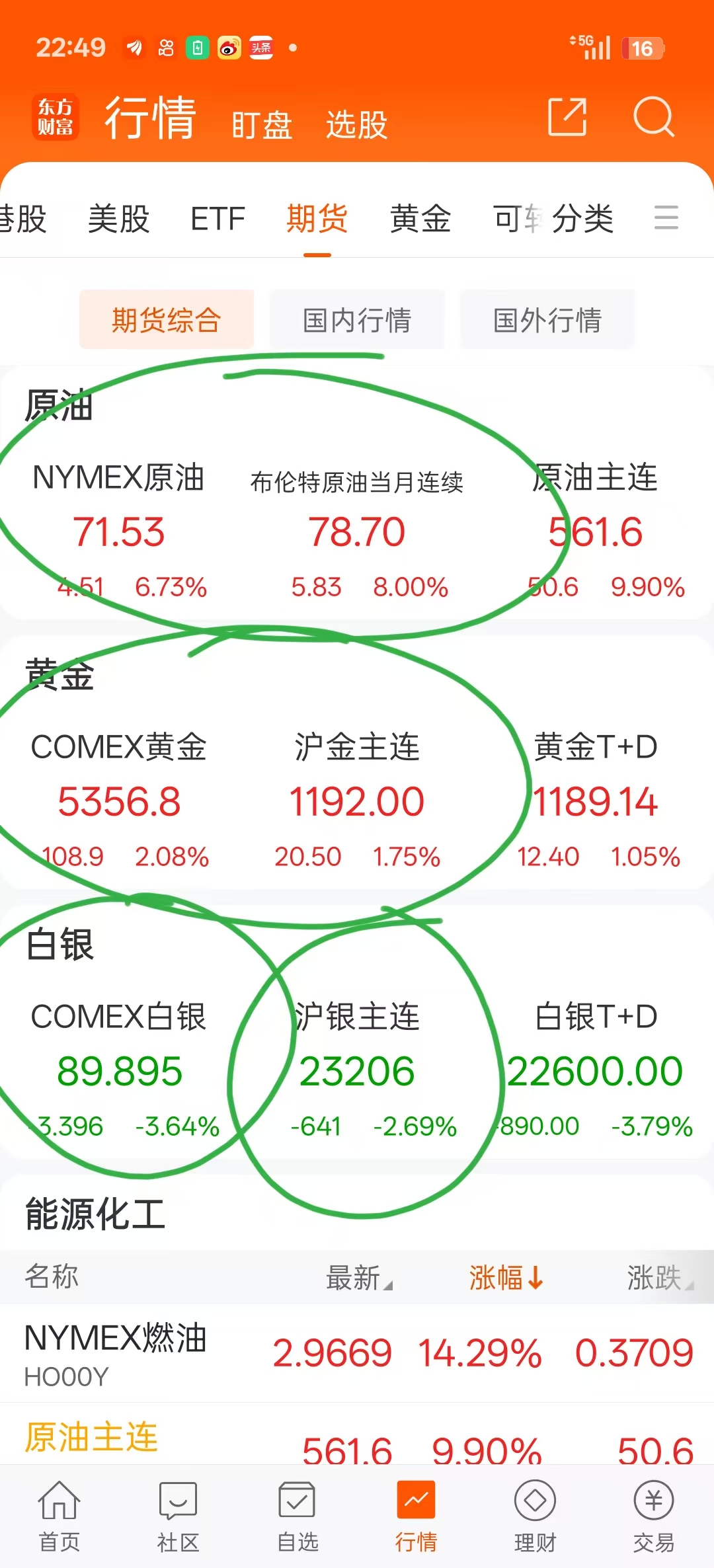Viewport: 714px width, 1568px height.
Task: Open the 布伦特原油当月连续 quote card
Action: pos(357,529)
